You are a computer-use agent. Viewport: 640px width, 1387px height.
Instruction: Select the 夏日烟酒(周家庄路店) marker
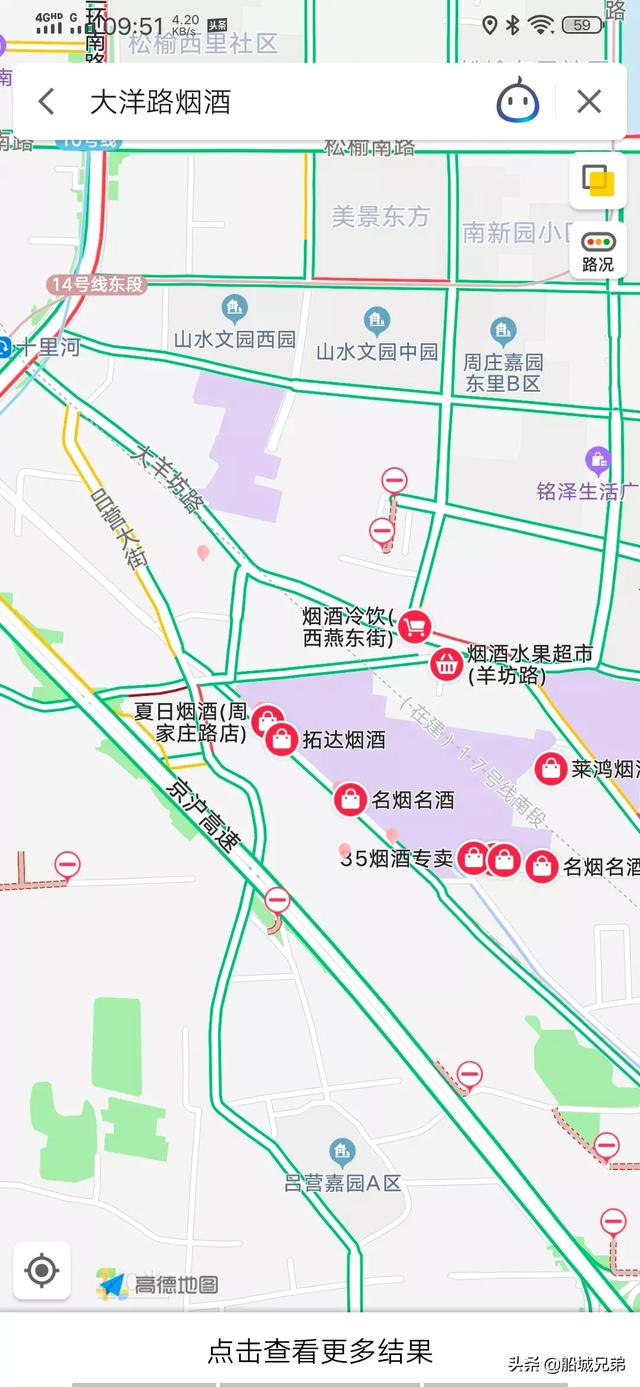[266, 718]
